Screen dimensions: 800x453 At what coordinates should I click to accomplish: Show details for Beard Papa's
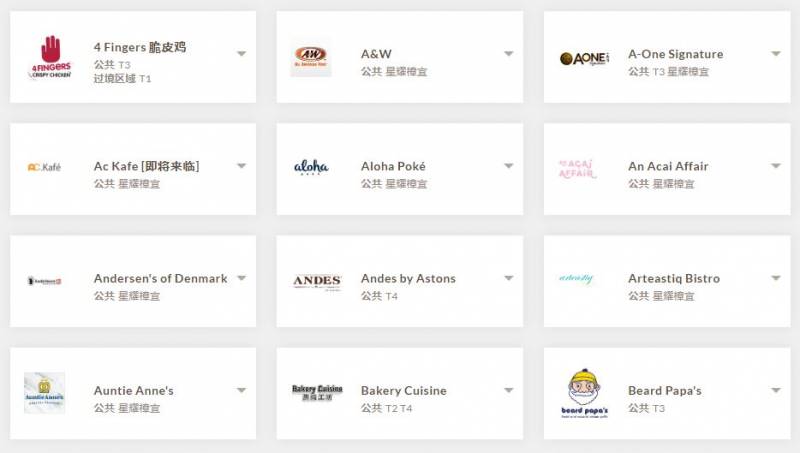775,390
